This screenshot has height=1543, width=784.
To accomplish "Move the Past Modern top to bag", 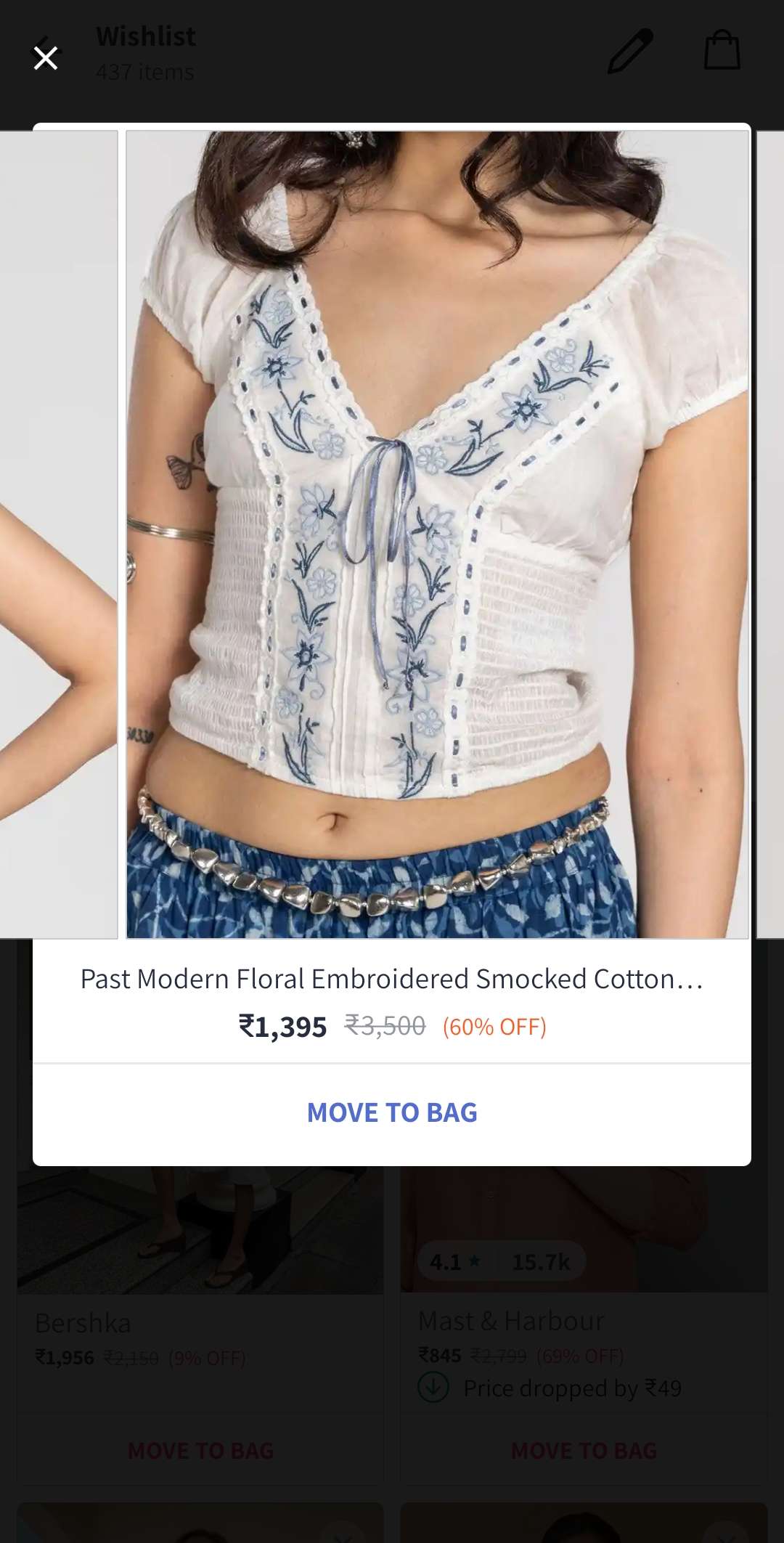I will 392,1112.
